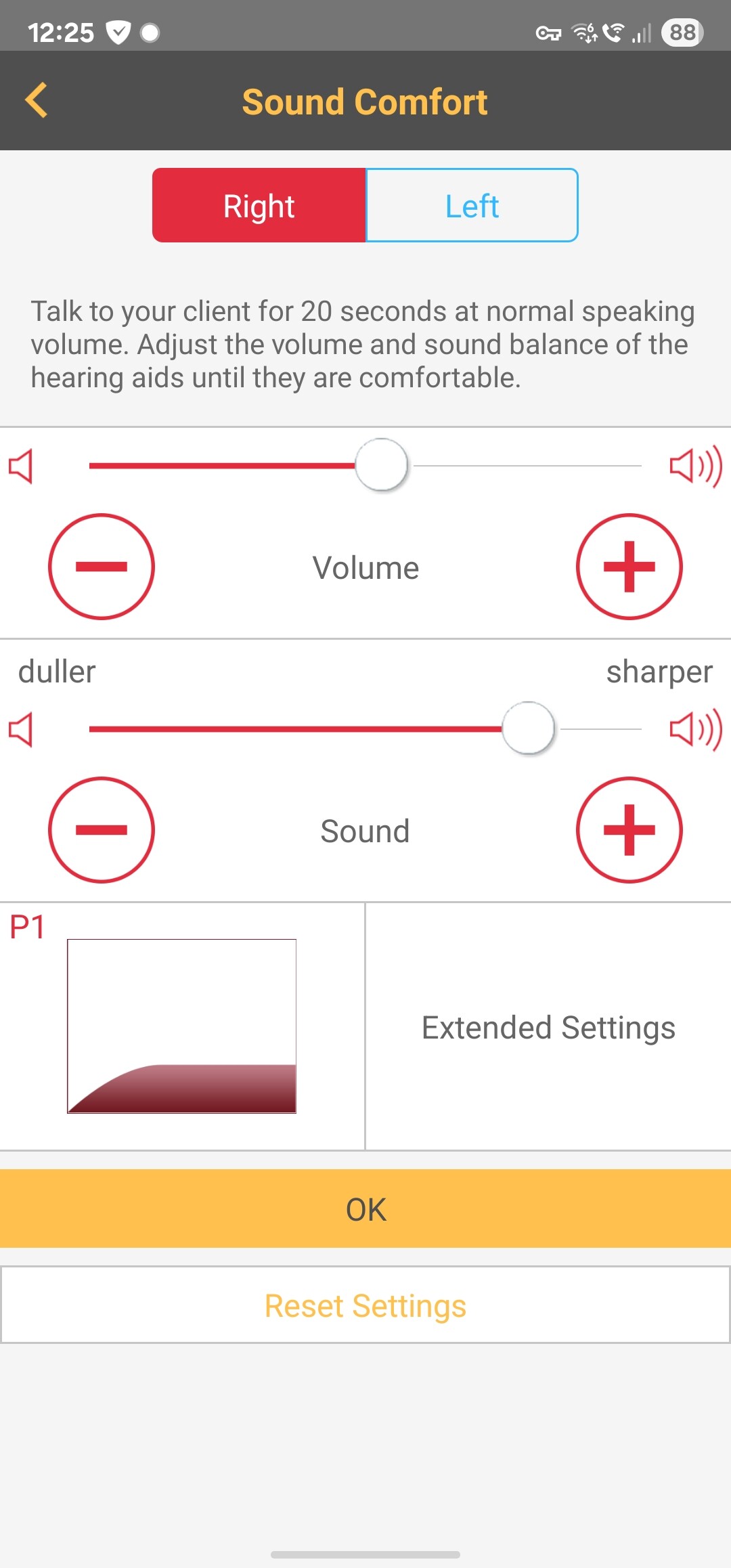Open Extended Settings
731x1568 pixels.
coord(548,1027)
